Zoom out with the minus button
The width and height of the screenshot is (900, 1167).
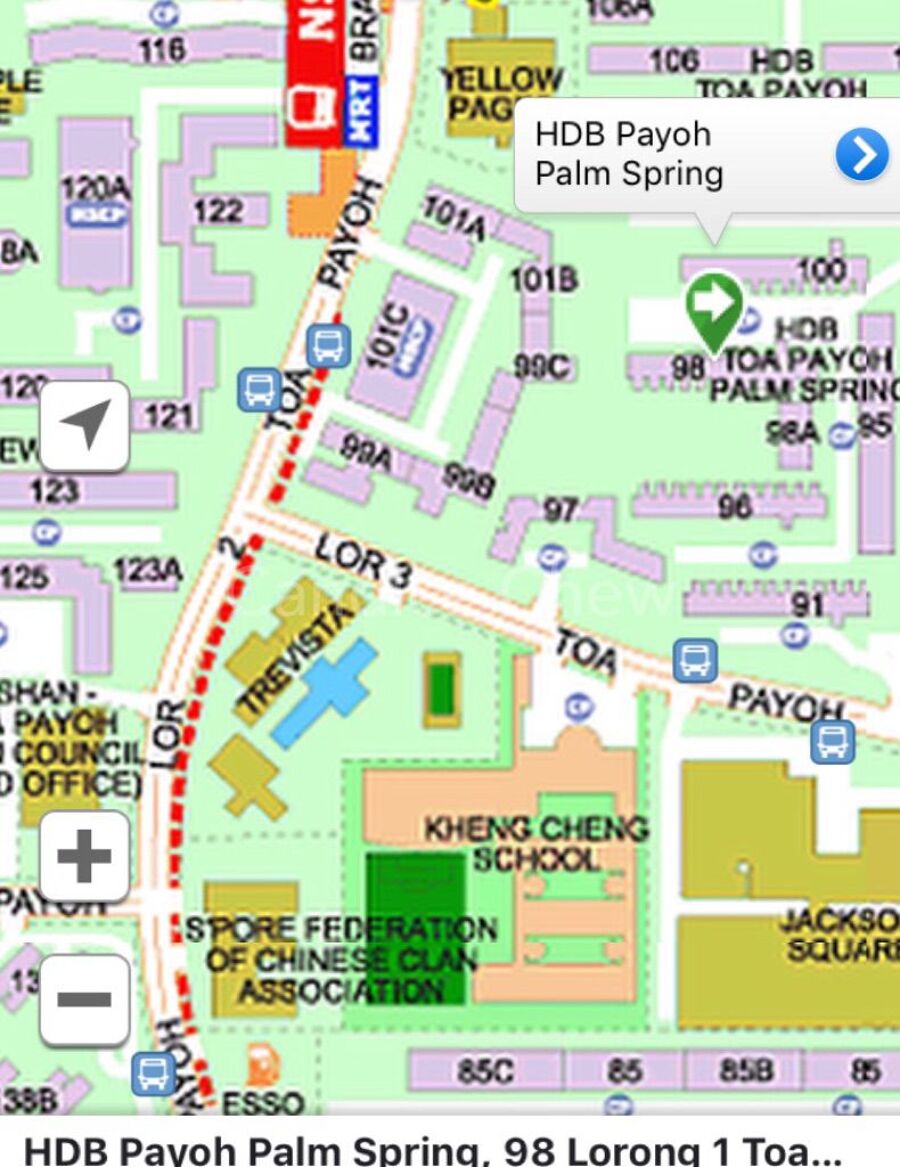85,999
